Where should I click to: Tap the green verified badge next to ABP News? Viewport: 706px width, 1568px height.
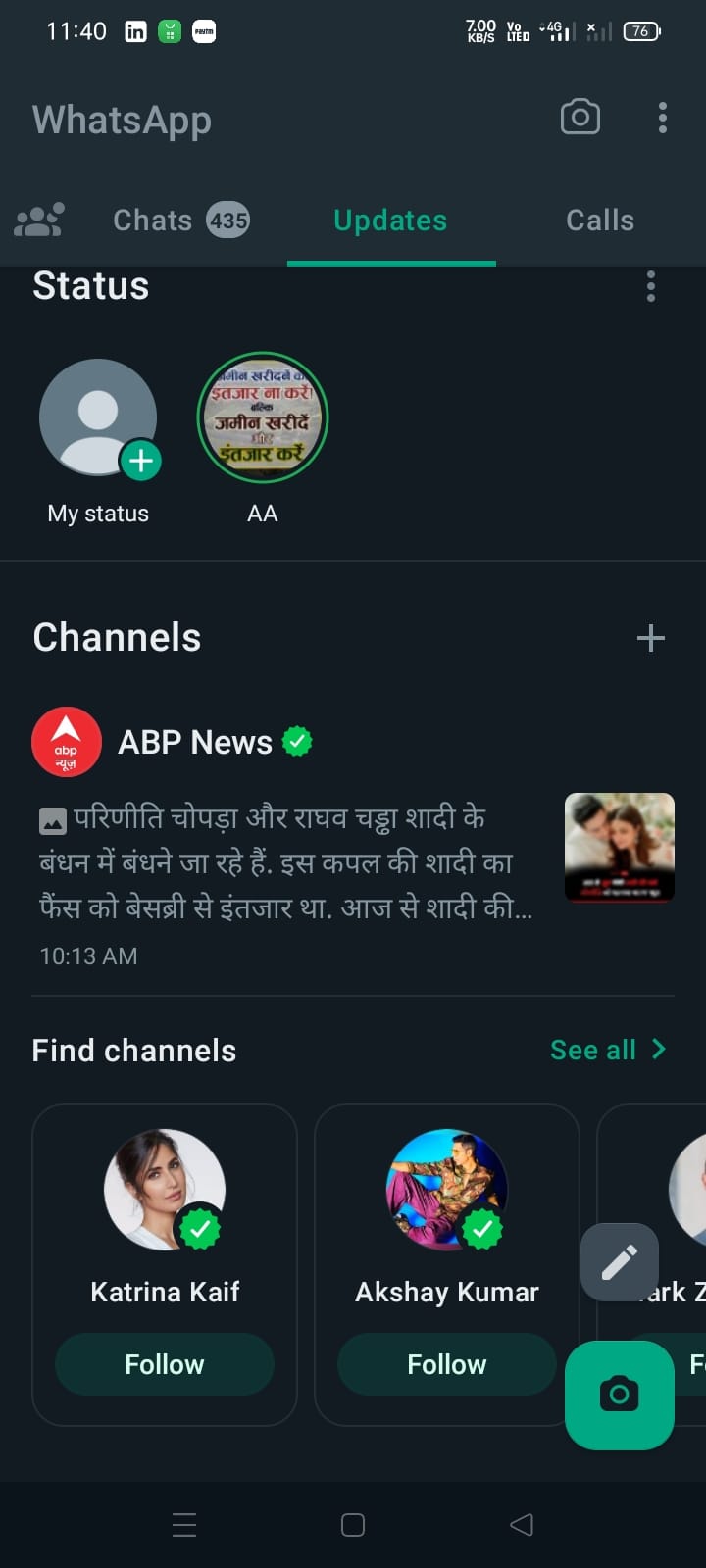point(297,742)
